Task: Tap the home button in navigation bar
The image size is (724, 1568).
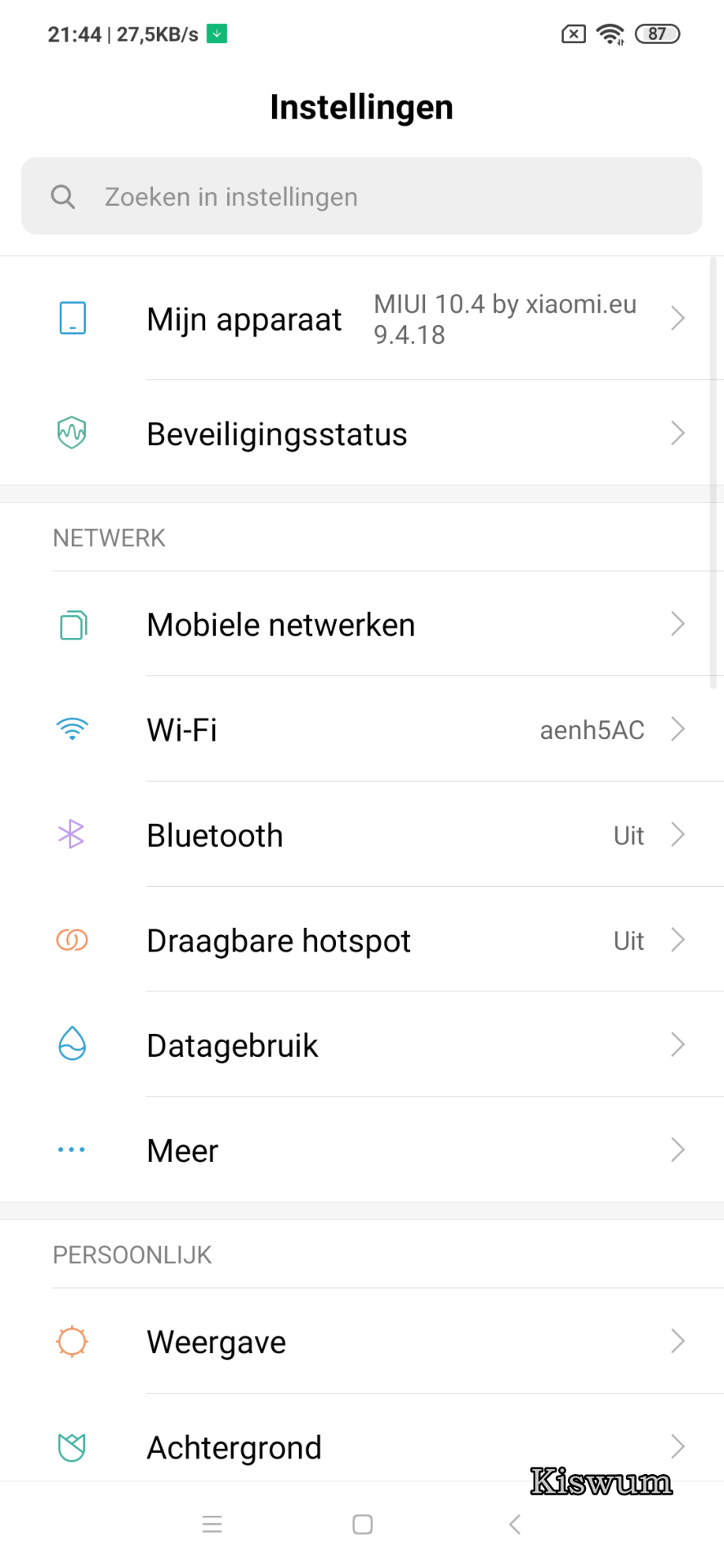Action: pyautogui.click(x=362, y=1524)
